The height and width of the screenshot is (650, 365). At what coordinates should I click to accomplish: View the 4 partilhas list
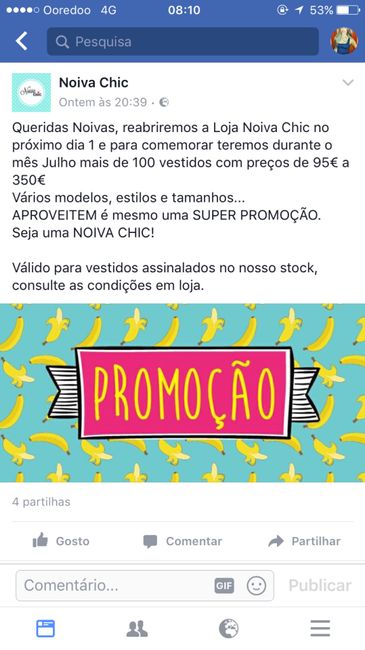tap(41, 502)
